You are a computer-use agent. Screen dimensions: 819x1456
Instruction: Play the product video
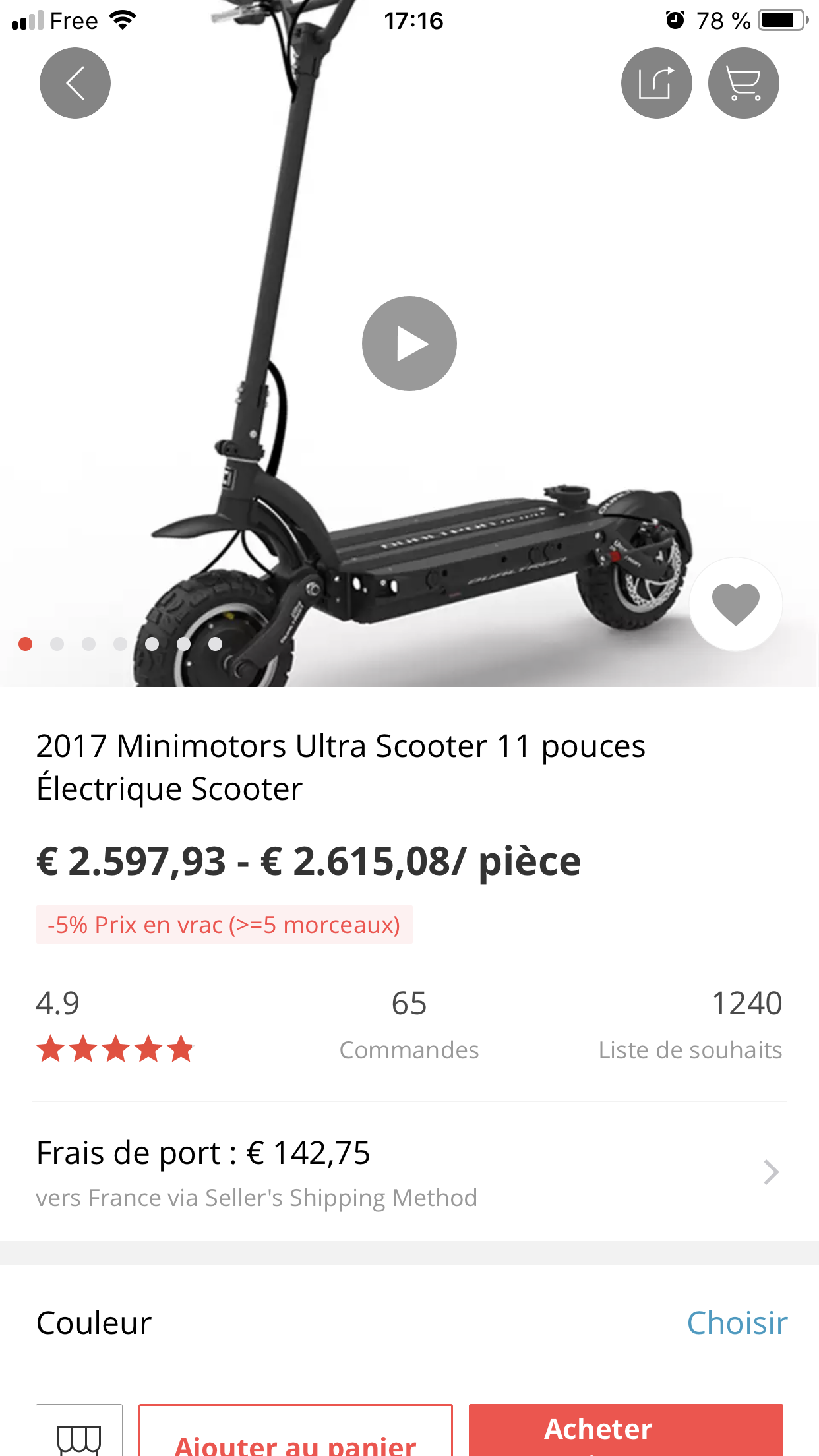(409, 344)
